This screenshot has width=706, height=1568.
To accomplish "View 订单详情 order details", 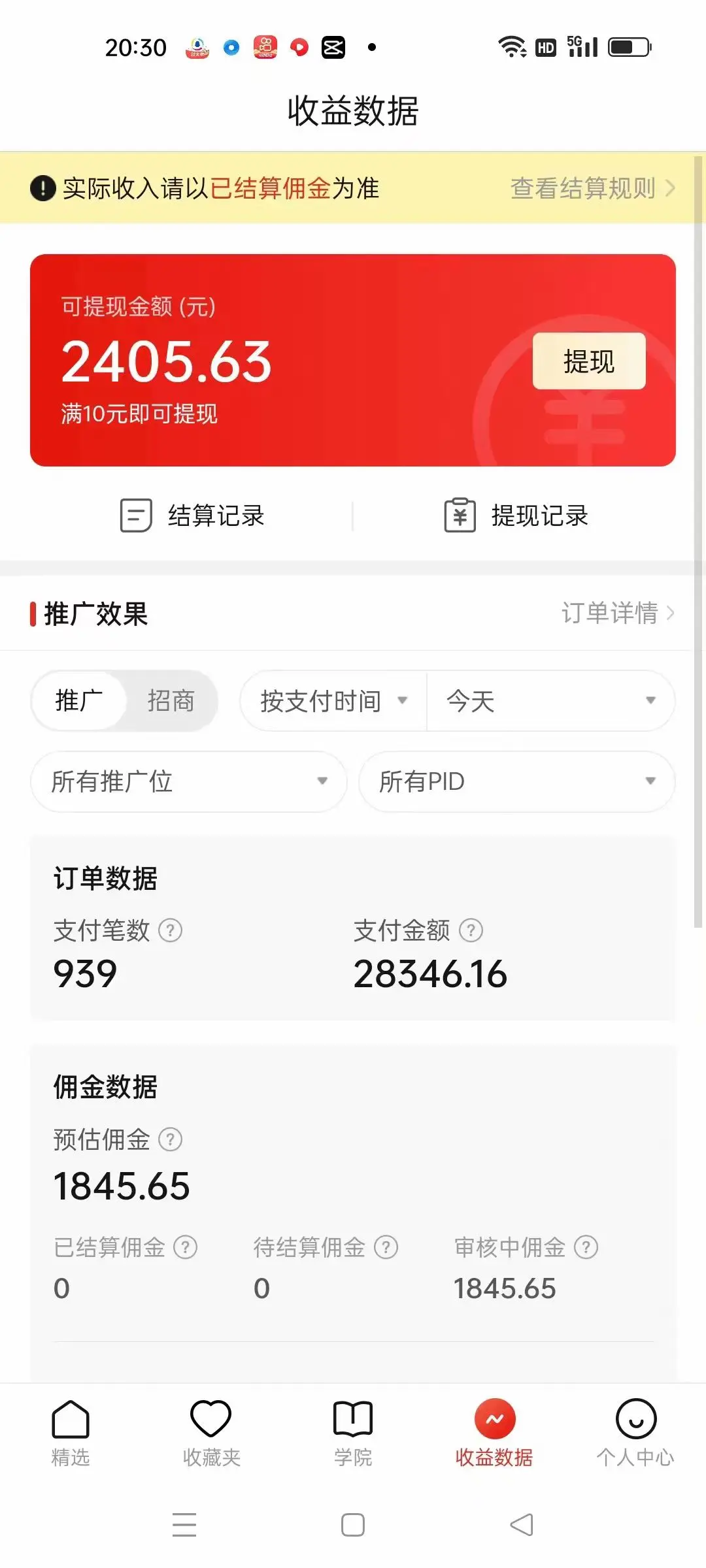I will tap(612, 613).
